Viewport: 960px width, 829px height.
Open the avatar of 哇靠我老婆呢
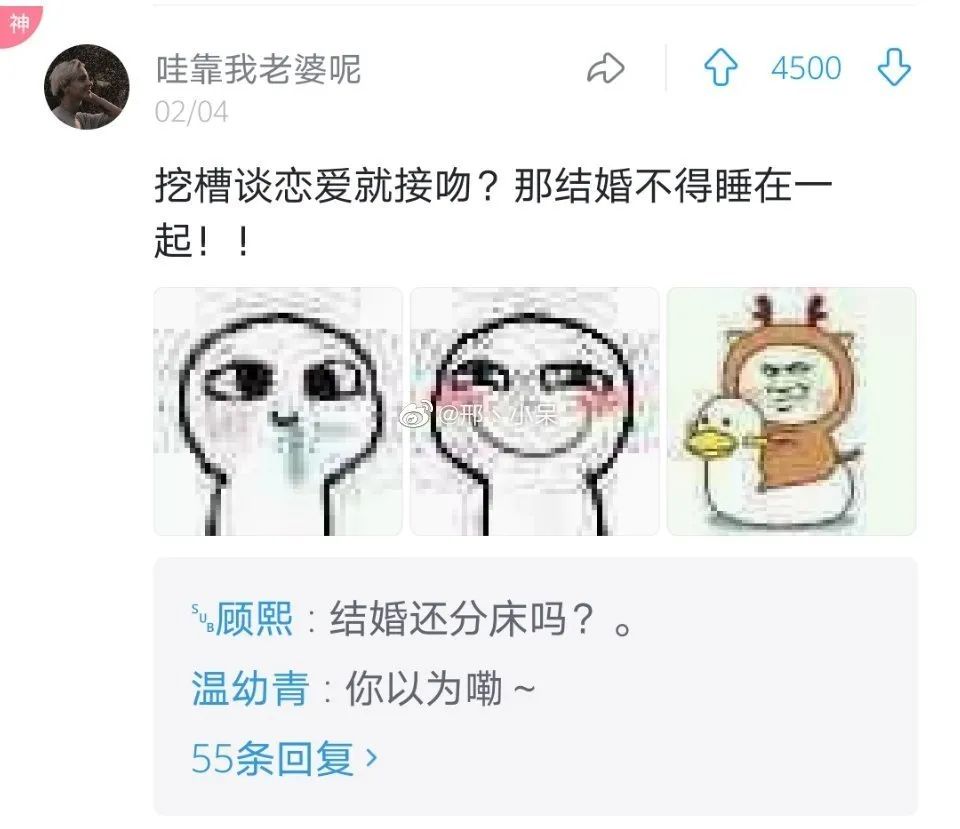tap(87, 86)
